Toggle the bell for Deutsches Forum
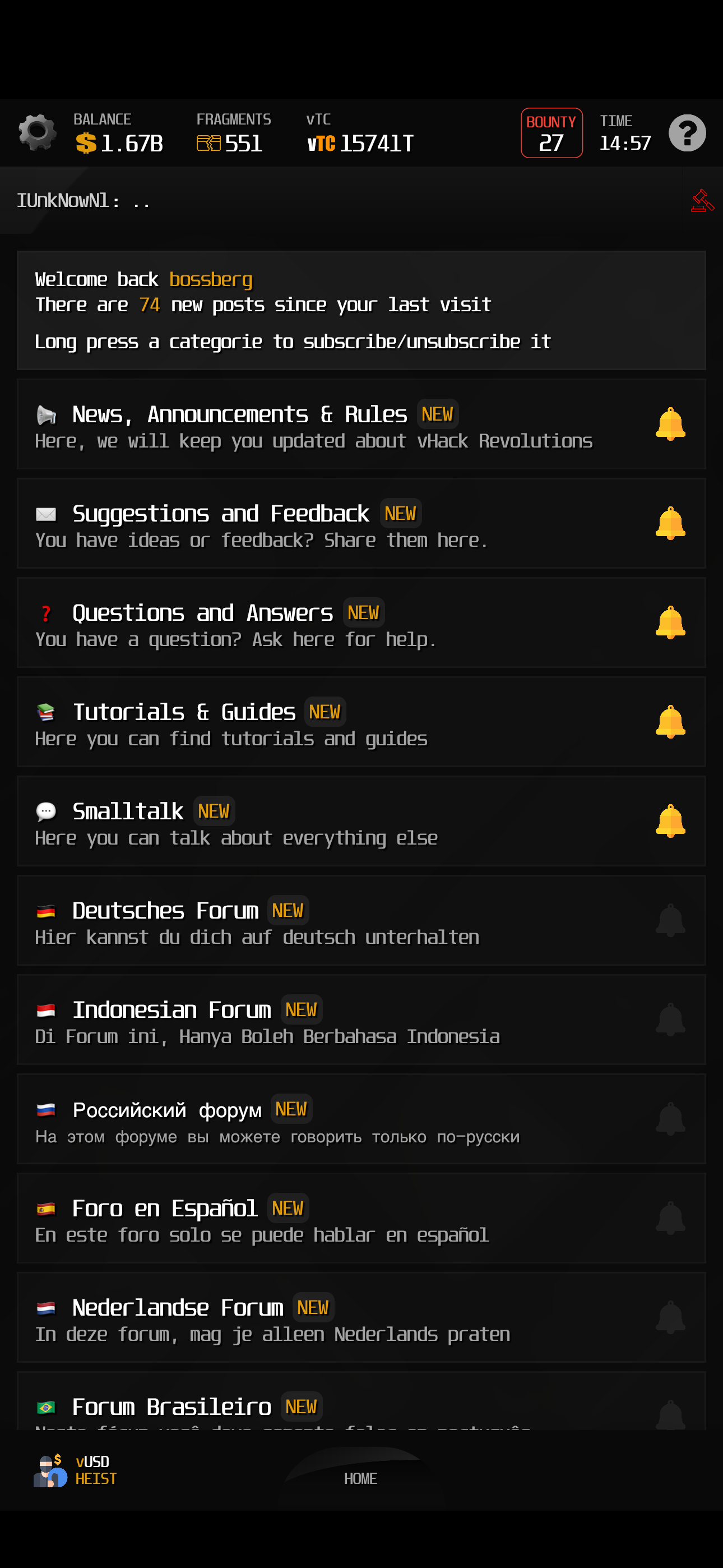The width and height of the screenshot is (723, 1568). (670, 920)
